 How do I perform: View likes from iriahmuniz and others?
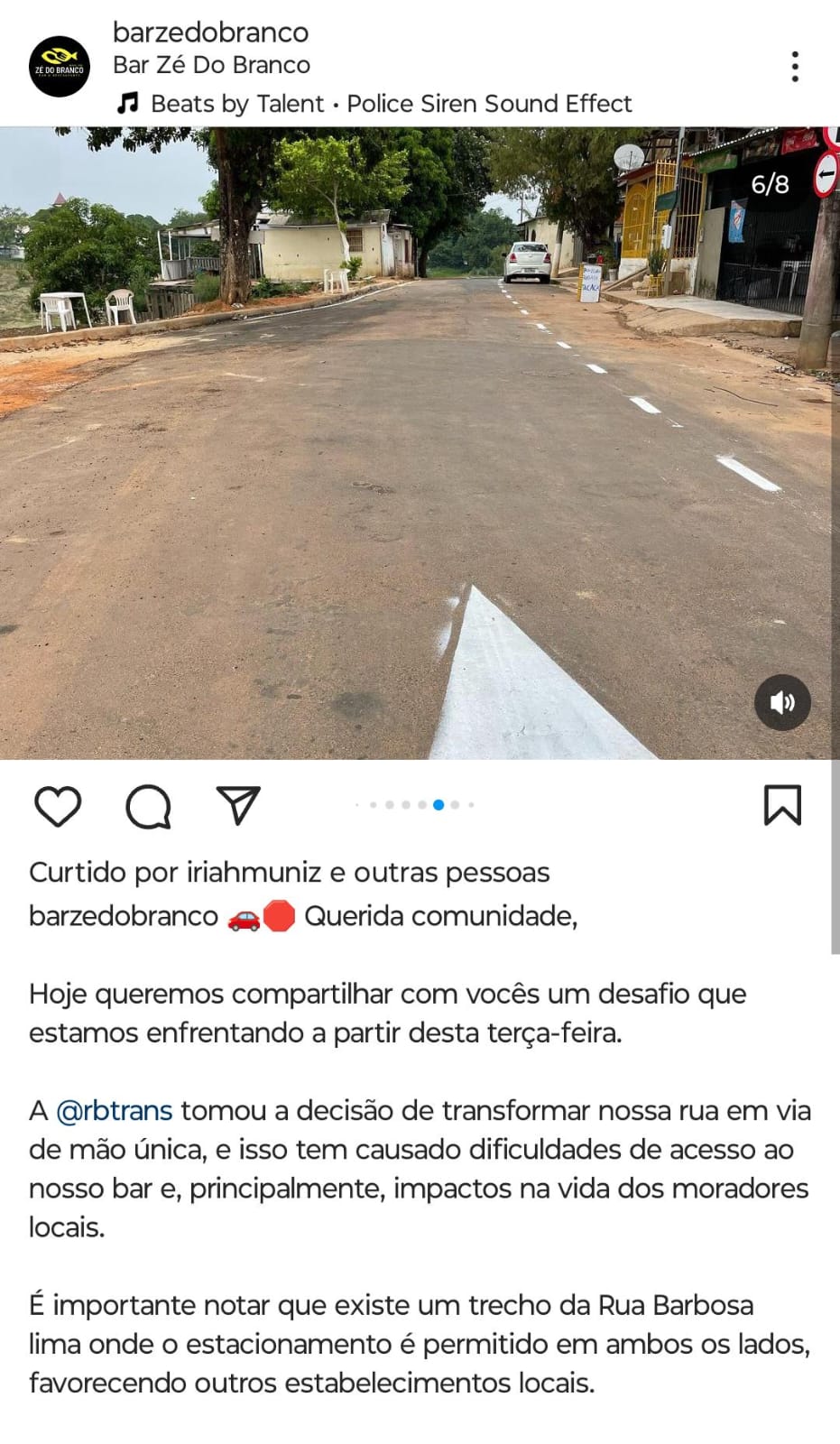[289, 873]
